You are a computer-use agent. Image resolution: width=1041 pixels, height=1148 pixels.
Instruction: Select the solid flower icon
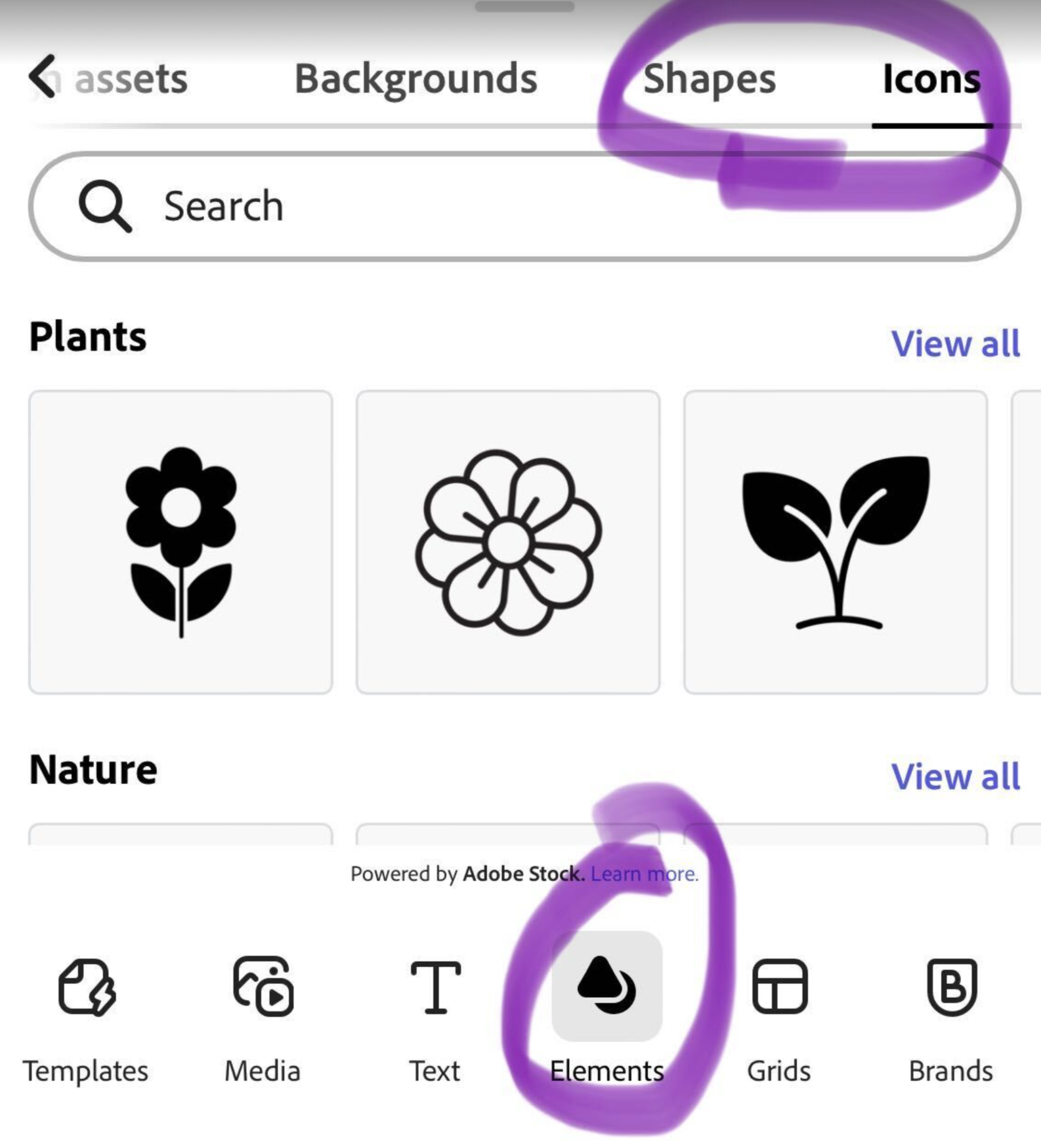pyautogui.click(x=180, y=540)
